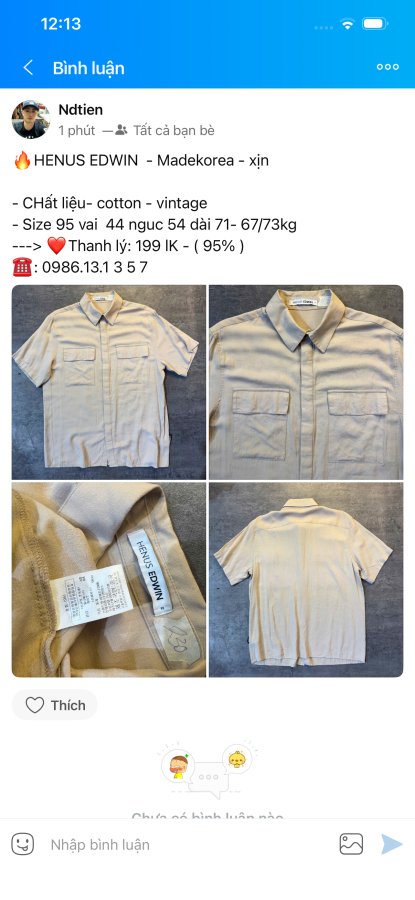Open the sticker and emoji picker
Screen dimensions: 415x900
pos(23,844)
